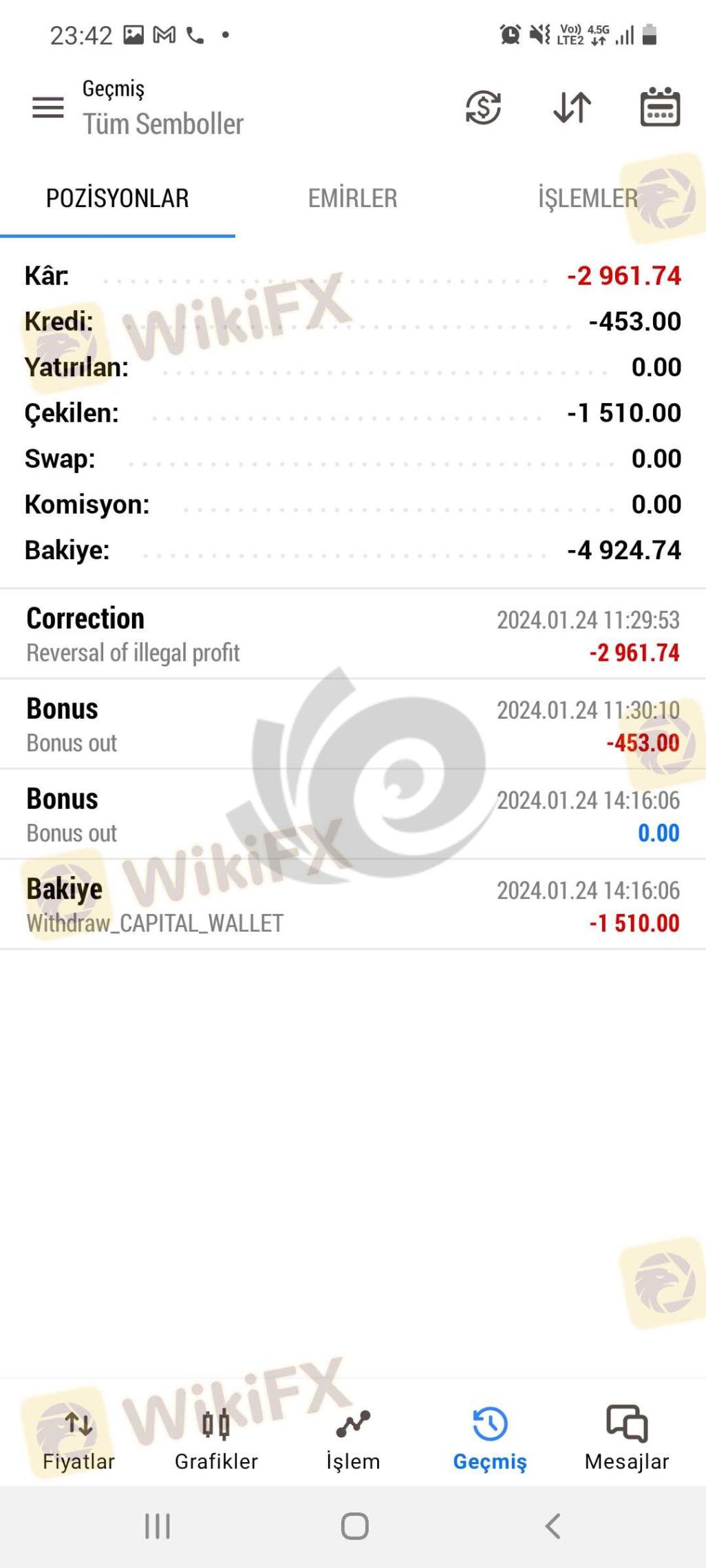Open the Withdraw_CAPITAL_WALLET entry
Screen dimensions: 706x1568
pos(353,905)
